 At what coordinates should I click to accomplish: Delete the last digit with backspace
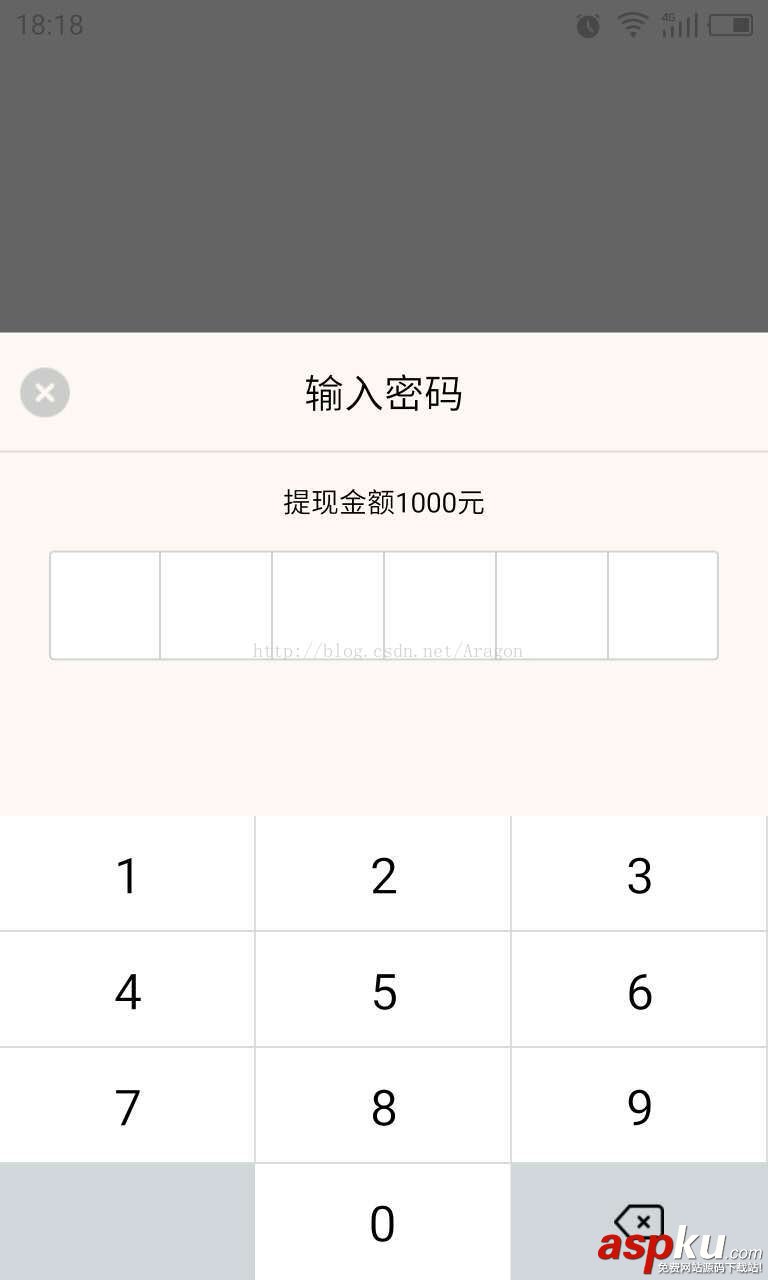[x=639, y=1221]
